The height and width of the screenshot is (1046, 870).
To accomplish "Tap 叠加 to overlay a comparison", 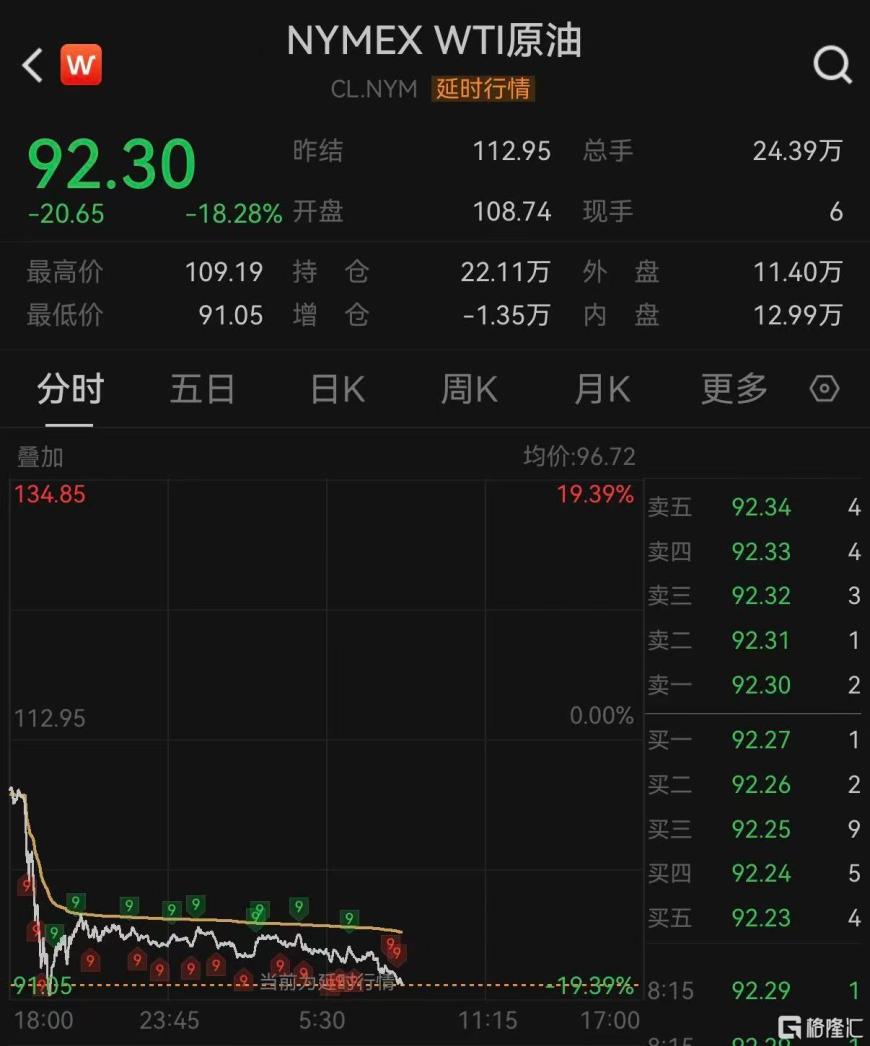I will point(40,457).
